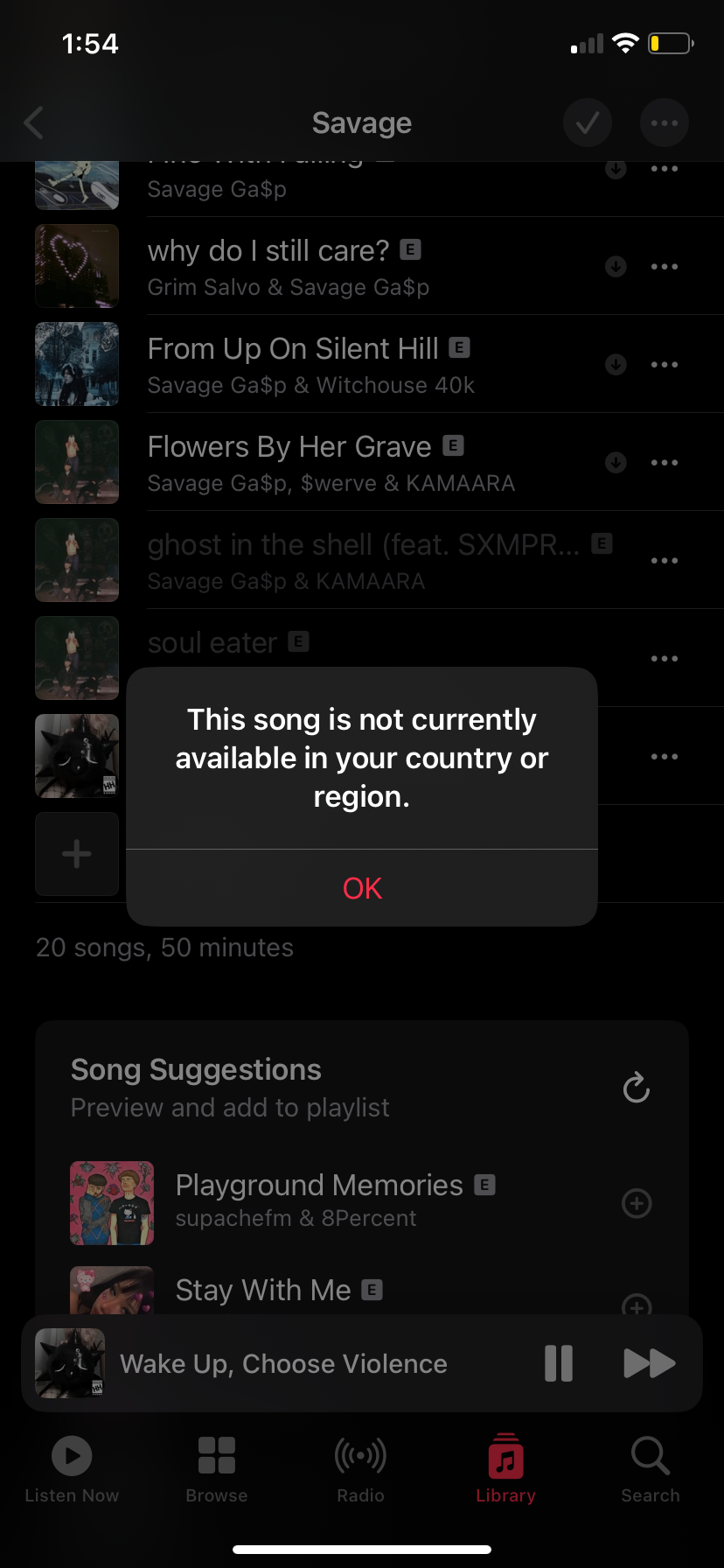Open the playlist overflow menu in header
Image resolution: width=724 pixels, height=1568 pixels.
tap(665, 123)
